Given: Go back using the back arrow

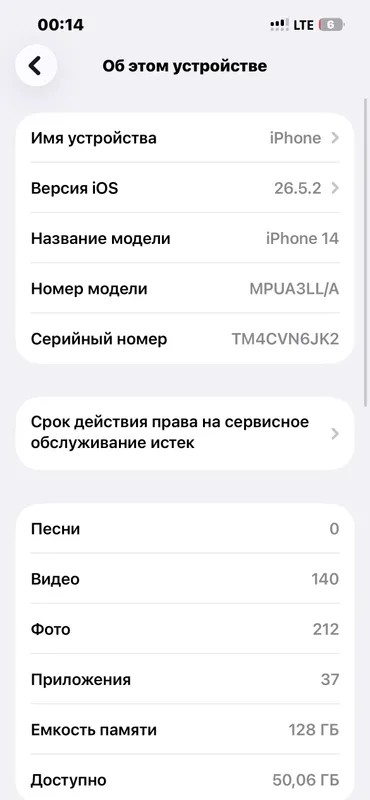Looking at the screenshot, I should (36, 66).
